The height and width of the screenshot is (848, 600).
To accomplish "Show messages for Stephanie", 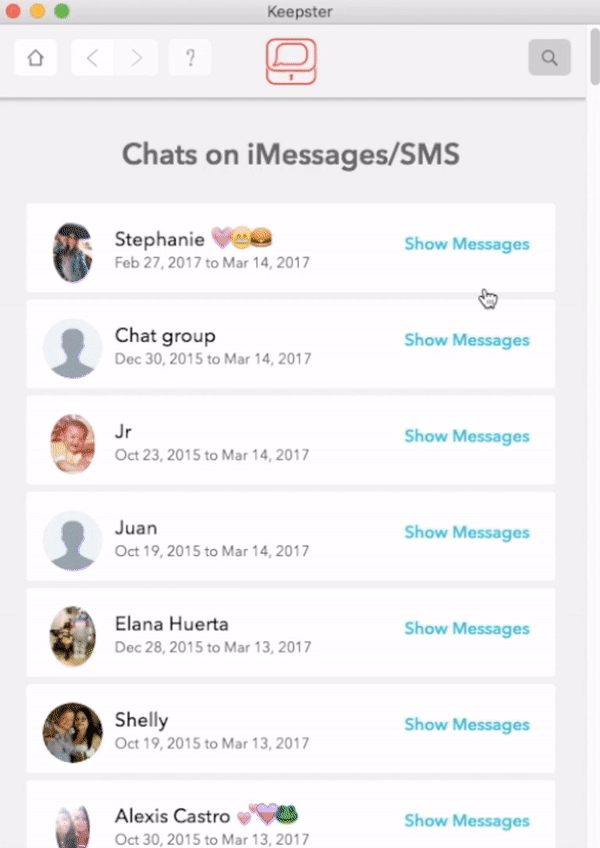I will pos(466,244).
